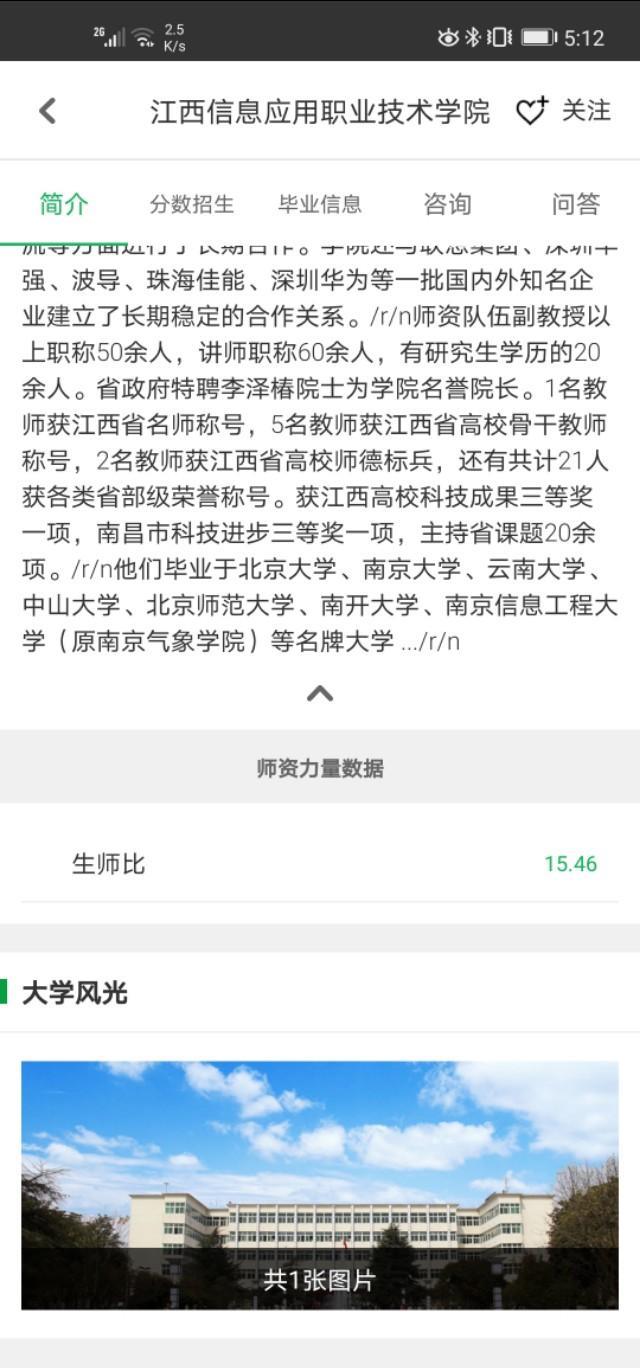This screenshot has width=640, height=1368.
Task: Follow this college with the 关注 button
Action: click(563, 111)
